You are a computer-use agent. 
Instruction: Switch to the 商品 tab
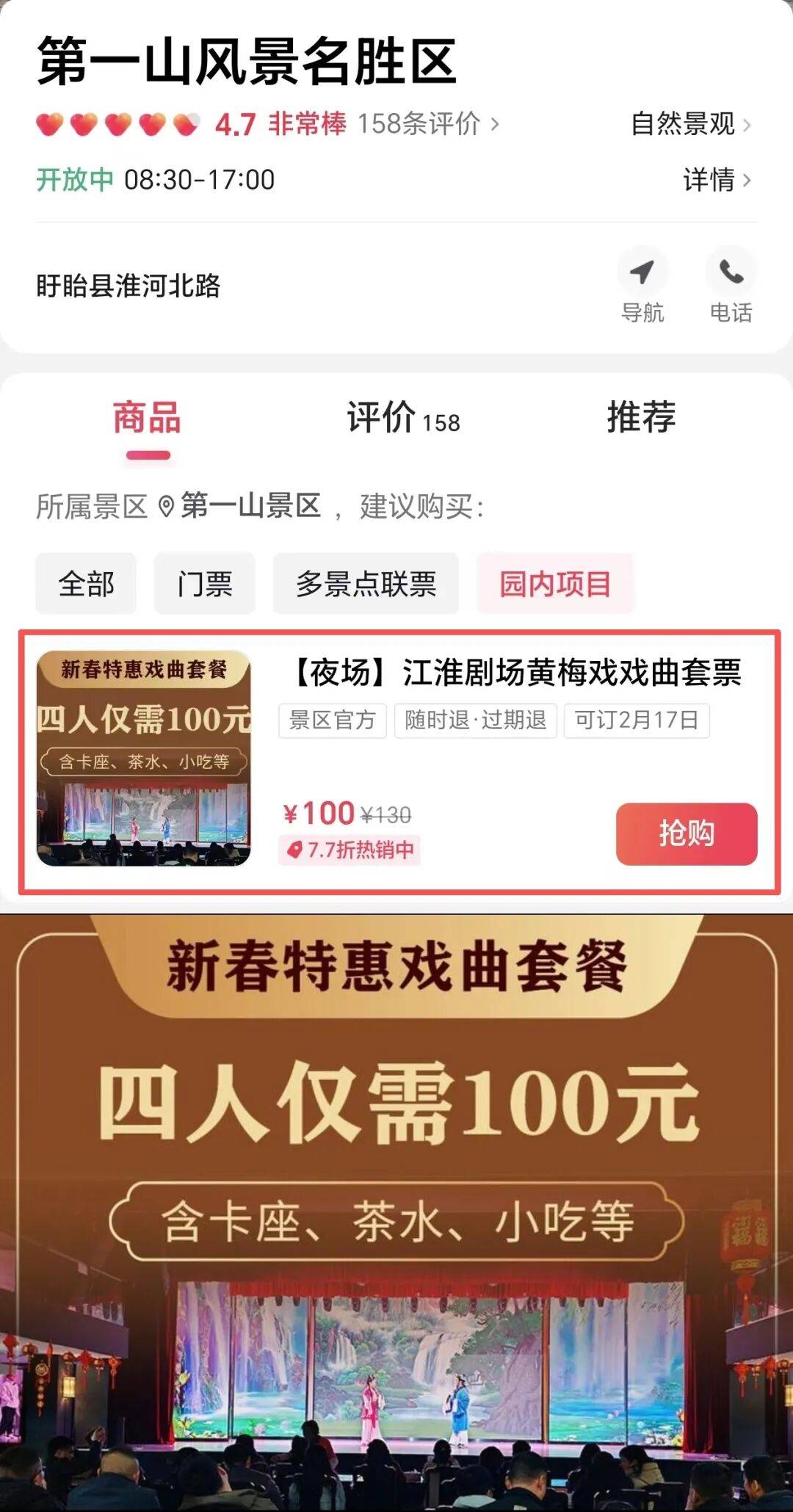click(147, 419)
